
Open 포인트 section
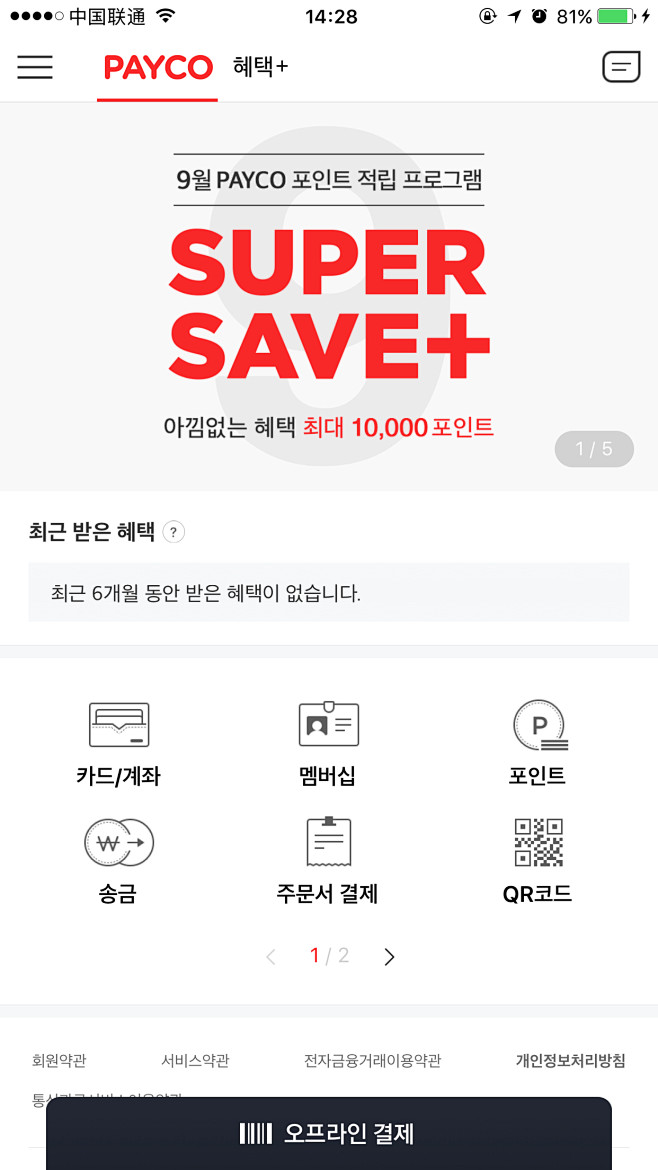(538, 744)
